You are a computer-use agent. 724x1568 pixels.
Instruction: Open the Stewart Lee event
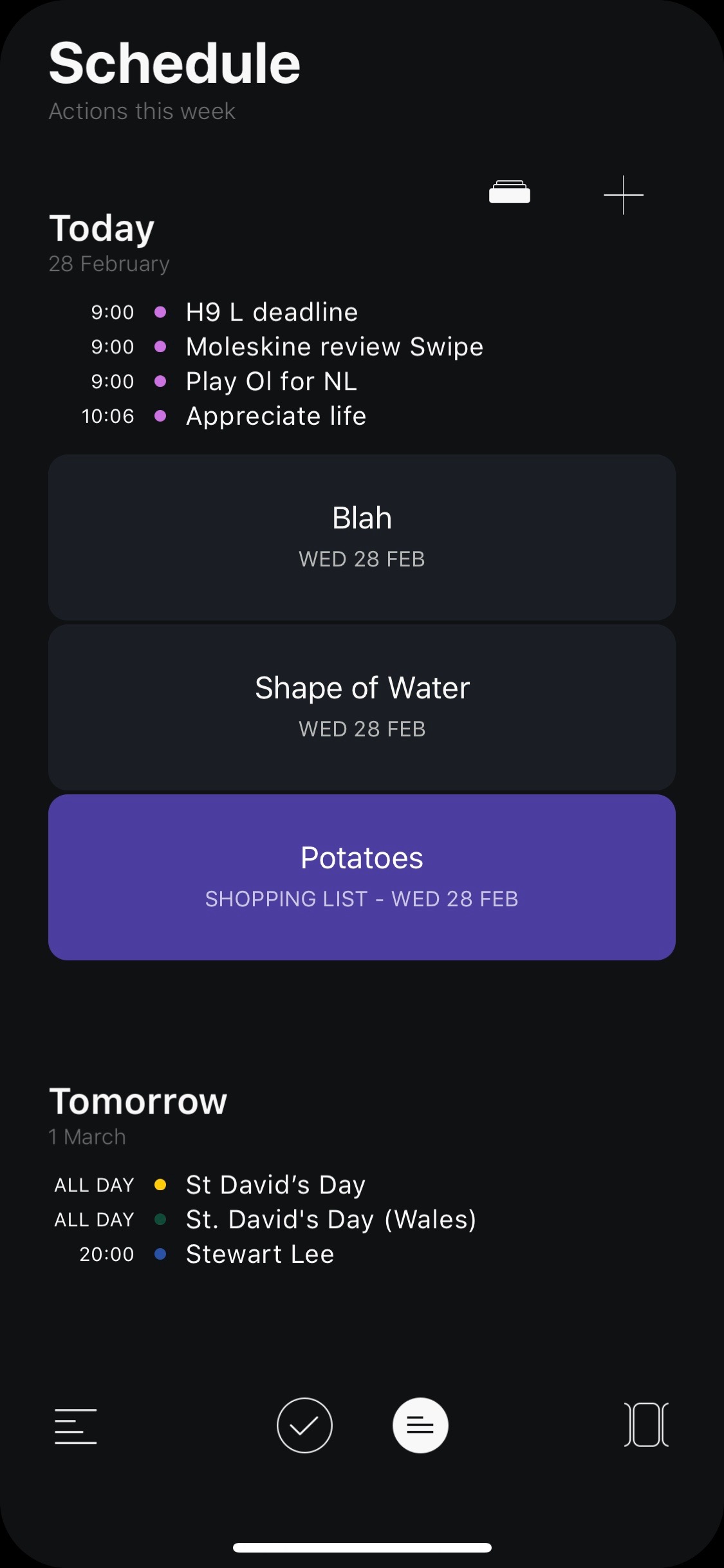point(260,1255)
